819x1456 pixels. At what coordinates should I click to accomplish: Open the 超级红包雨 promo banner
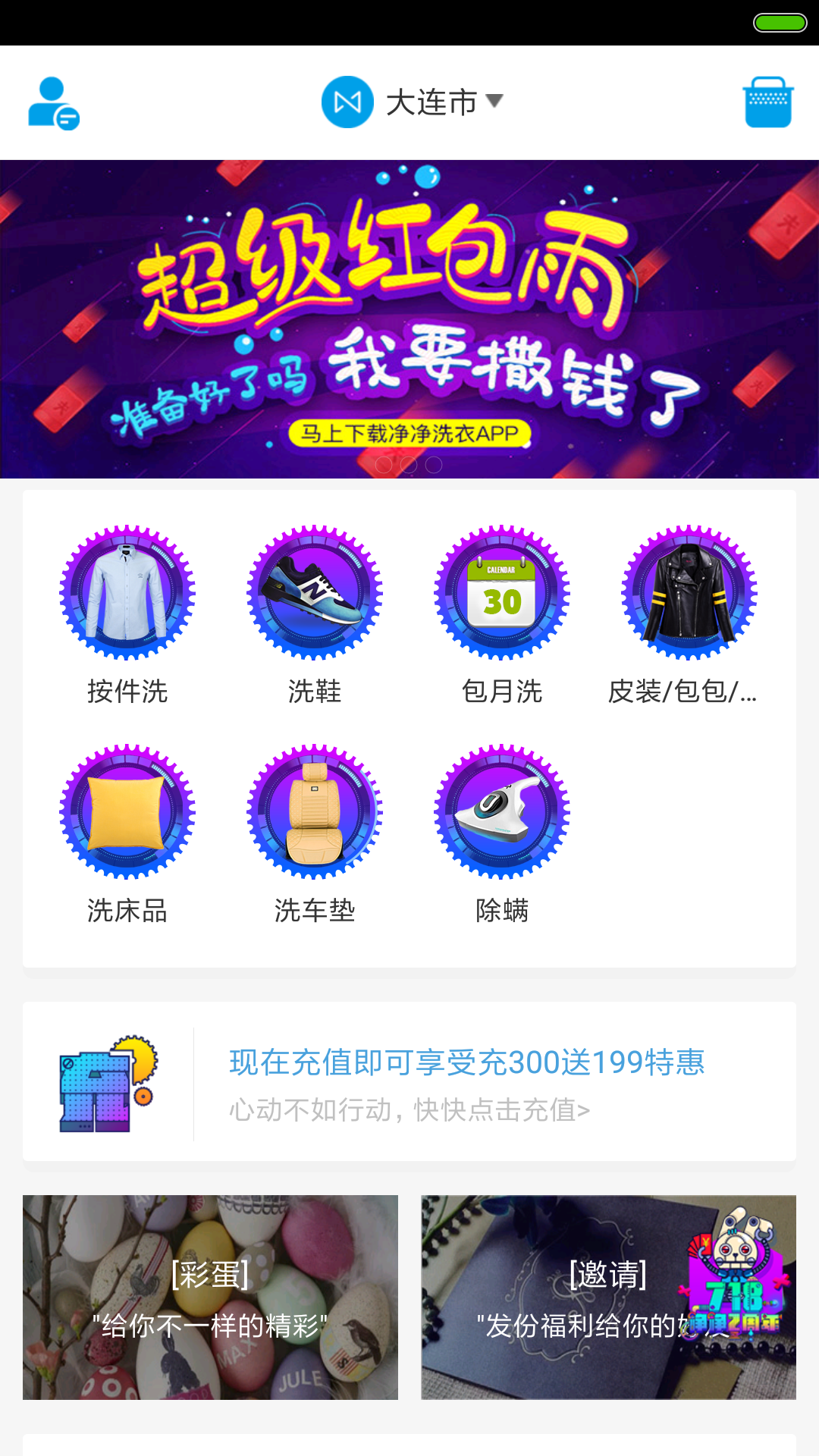(x=409, y=318)
